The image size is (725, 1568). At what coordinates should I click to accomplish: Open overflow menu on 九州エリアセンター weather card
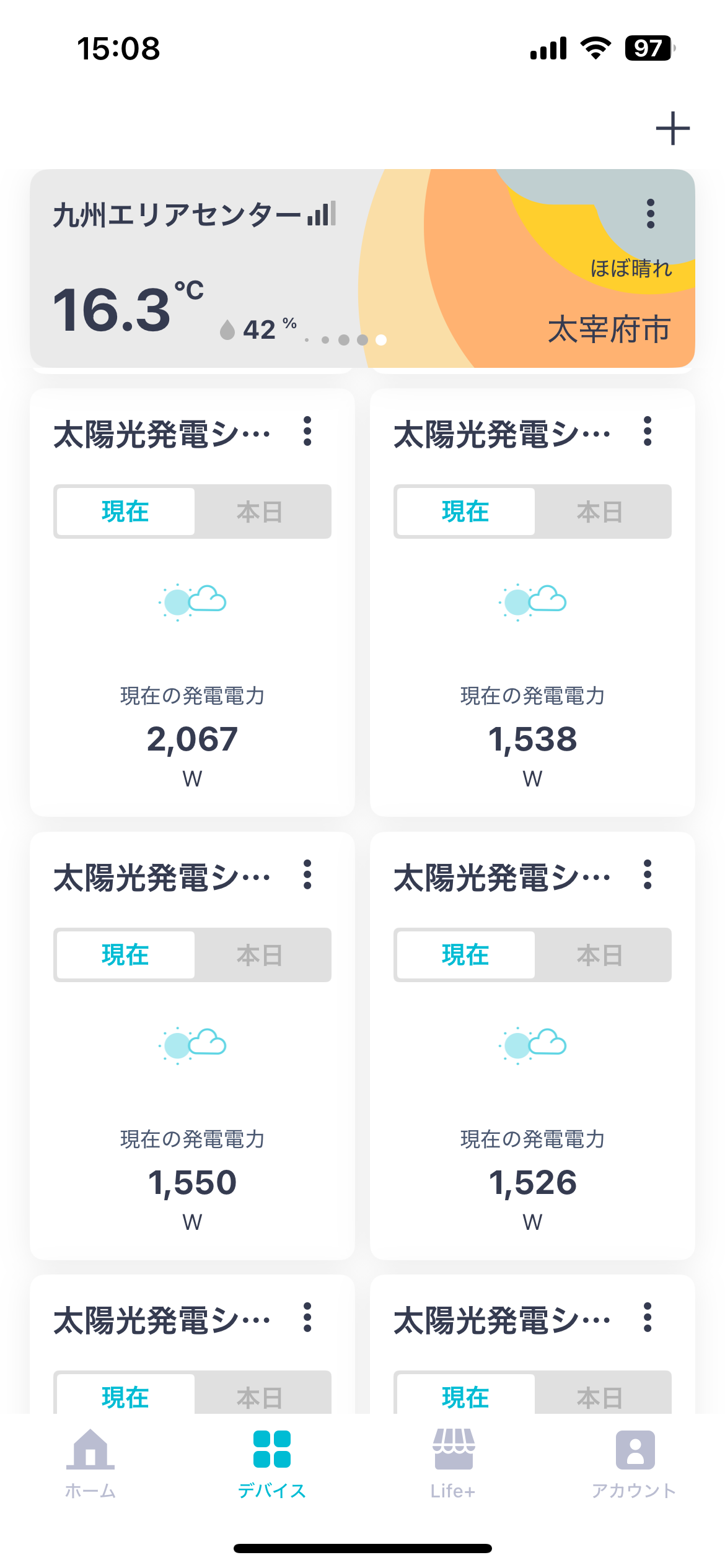[x=650, y=214]
